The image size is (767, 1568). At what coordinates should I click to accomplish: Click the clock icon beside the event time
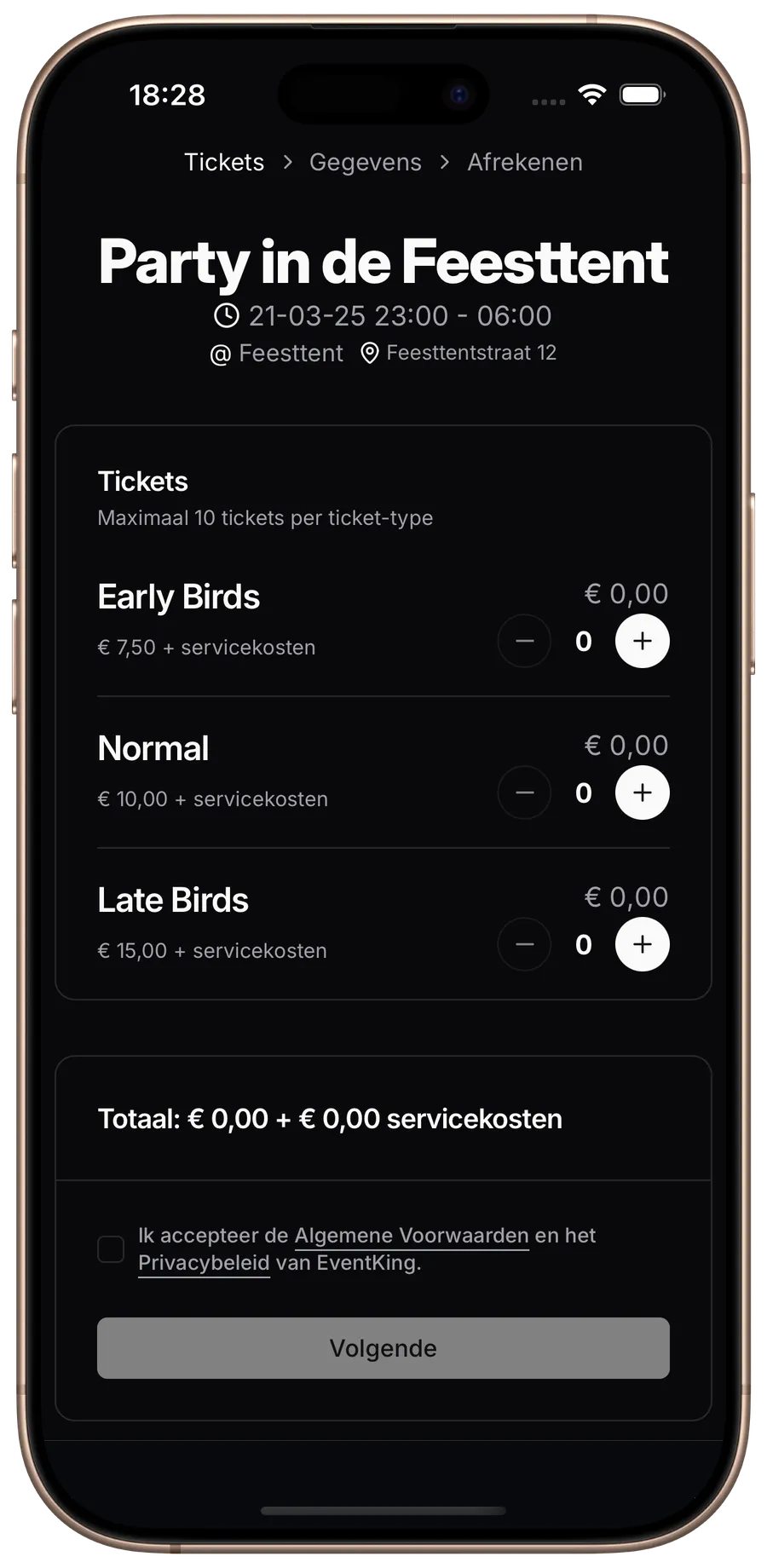(225, 316)
